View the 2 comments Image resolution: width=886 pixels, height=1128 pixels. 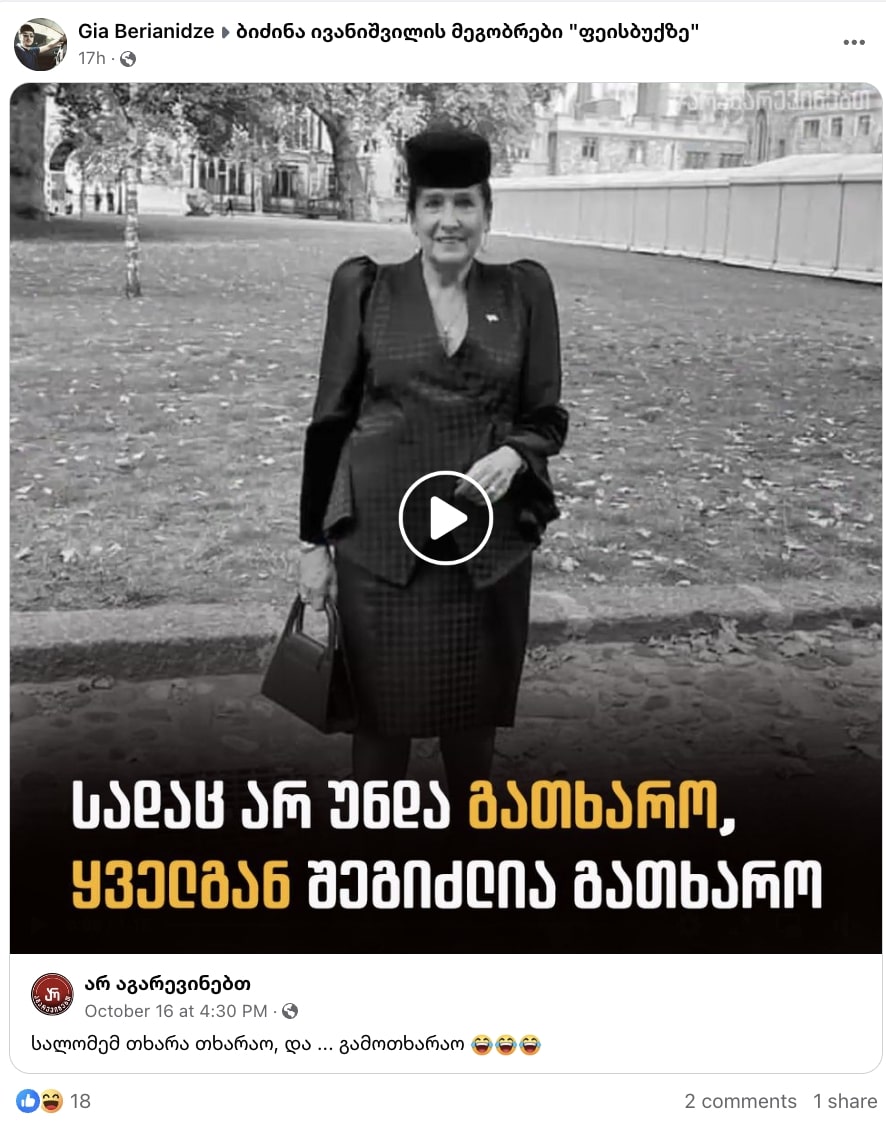pyautogui.click(x=740, y=1101)
